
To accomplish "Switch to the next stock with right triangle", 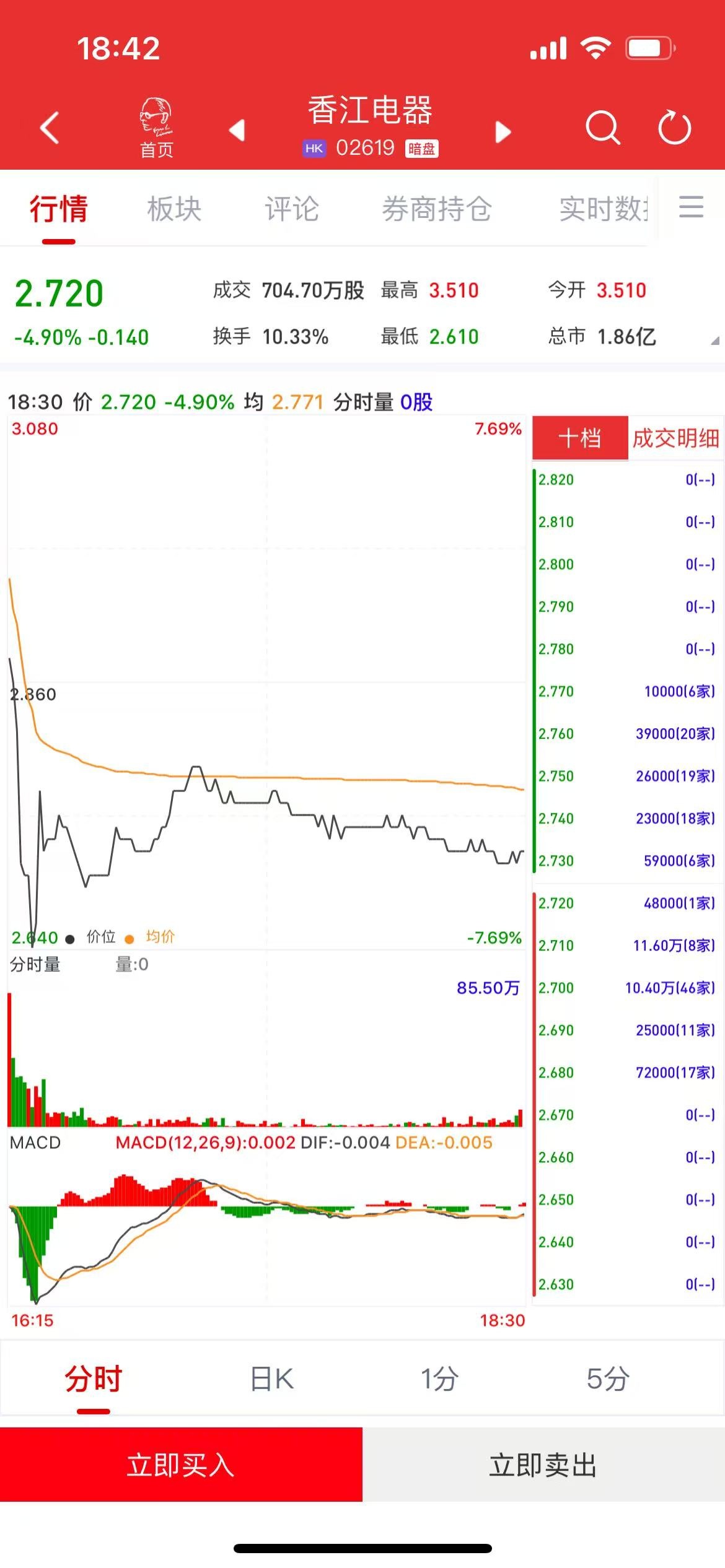I will point(503,131).
